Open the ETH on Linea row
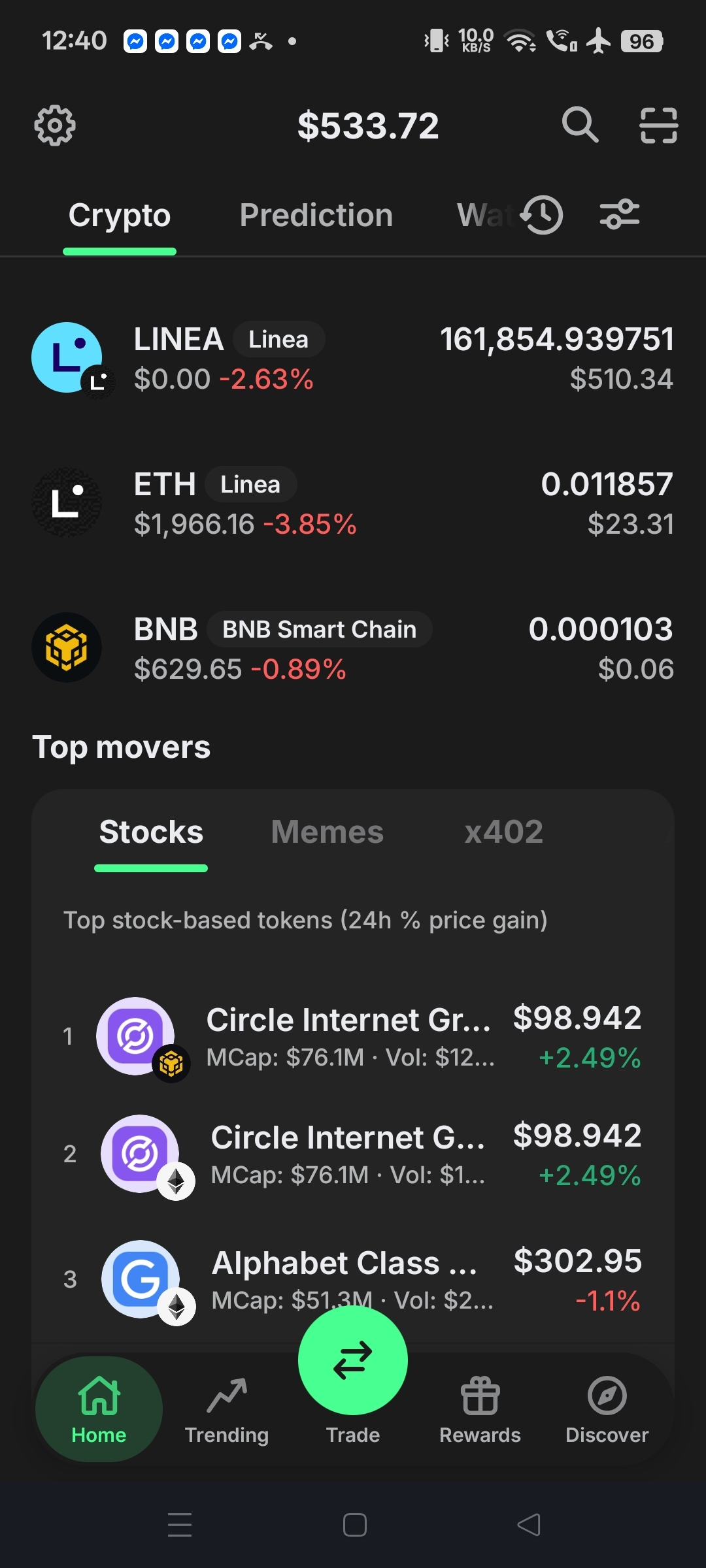 353,503
